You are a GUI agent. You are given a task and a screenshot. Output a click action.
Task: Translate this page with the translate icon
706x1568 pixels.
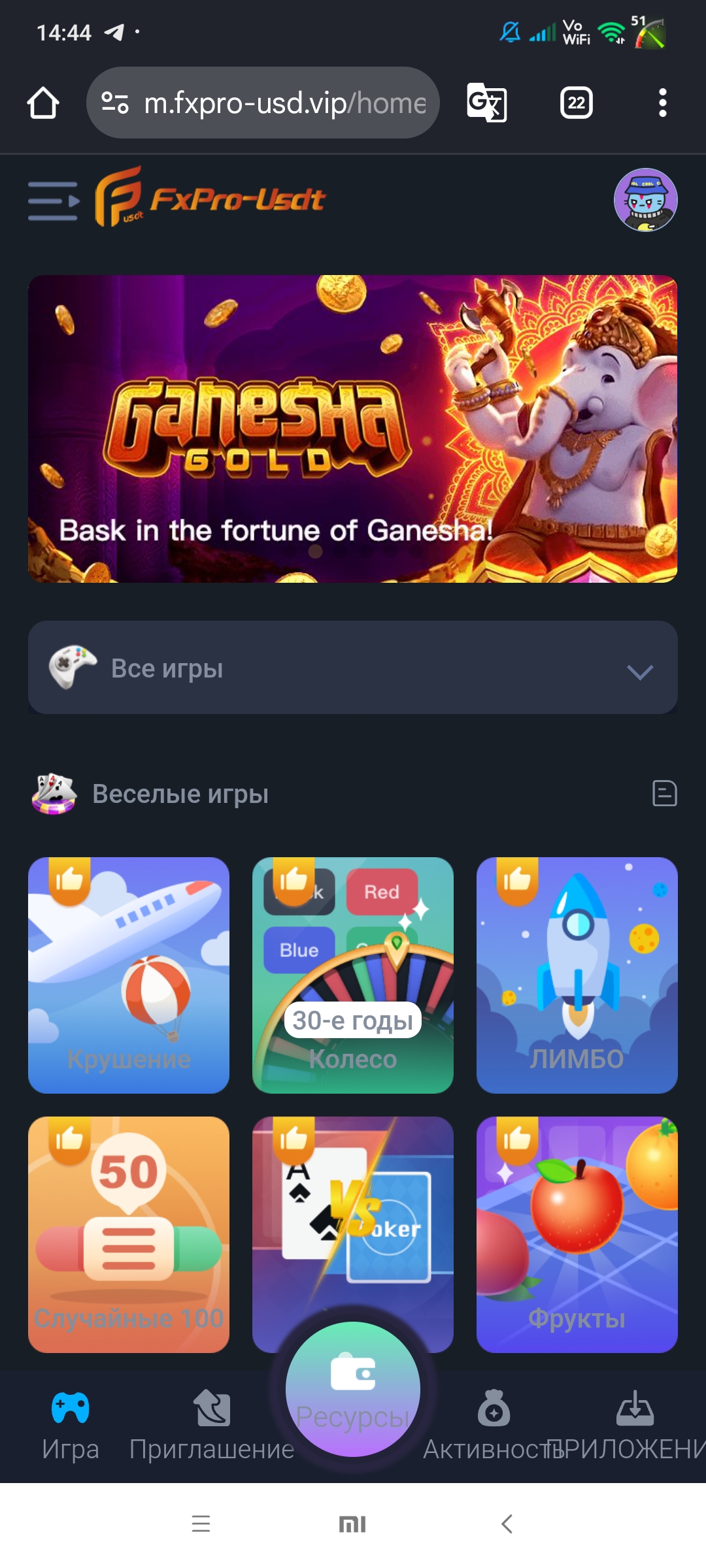pos(487,103)
